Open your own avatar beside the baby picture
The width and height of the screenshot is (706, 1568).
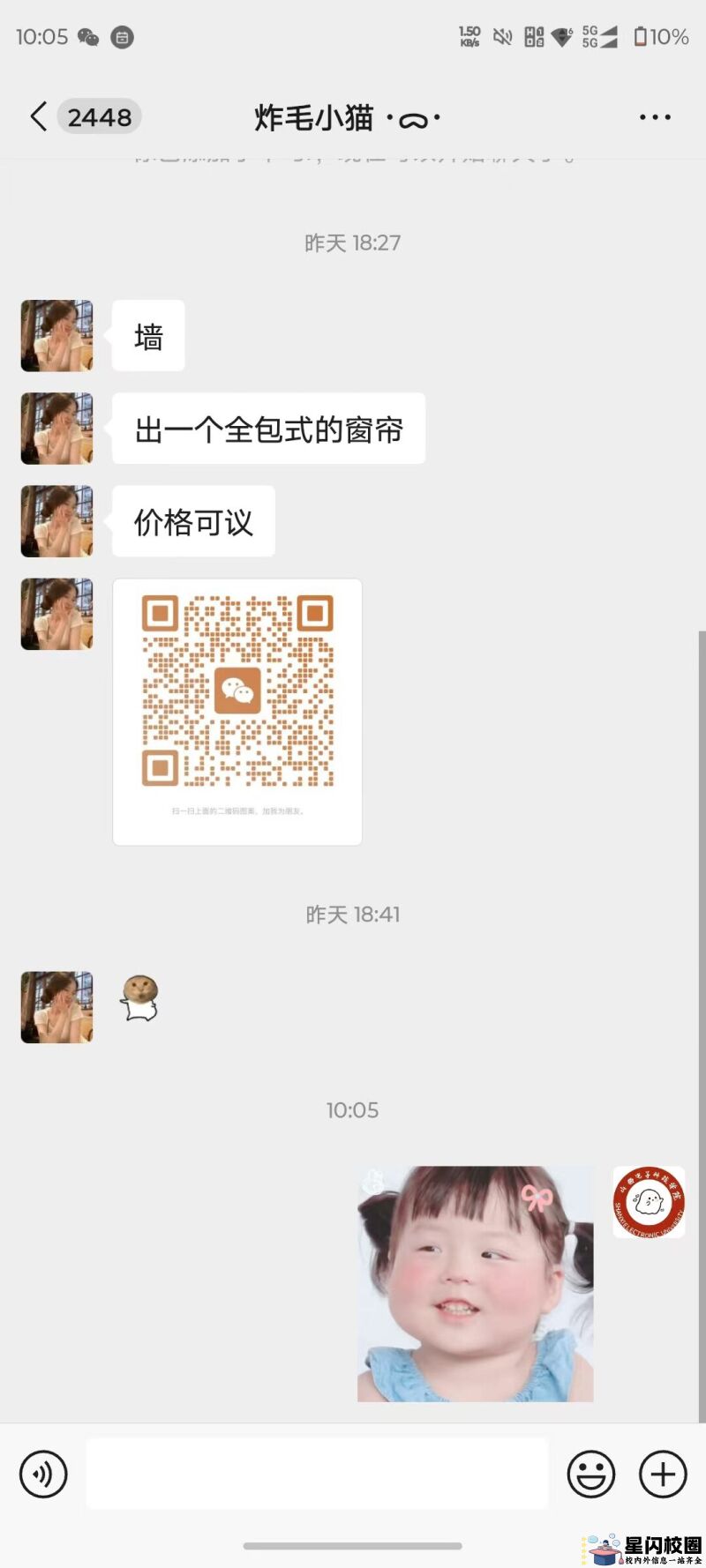click(649, 1201)
